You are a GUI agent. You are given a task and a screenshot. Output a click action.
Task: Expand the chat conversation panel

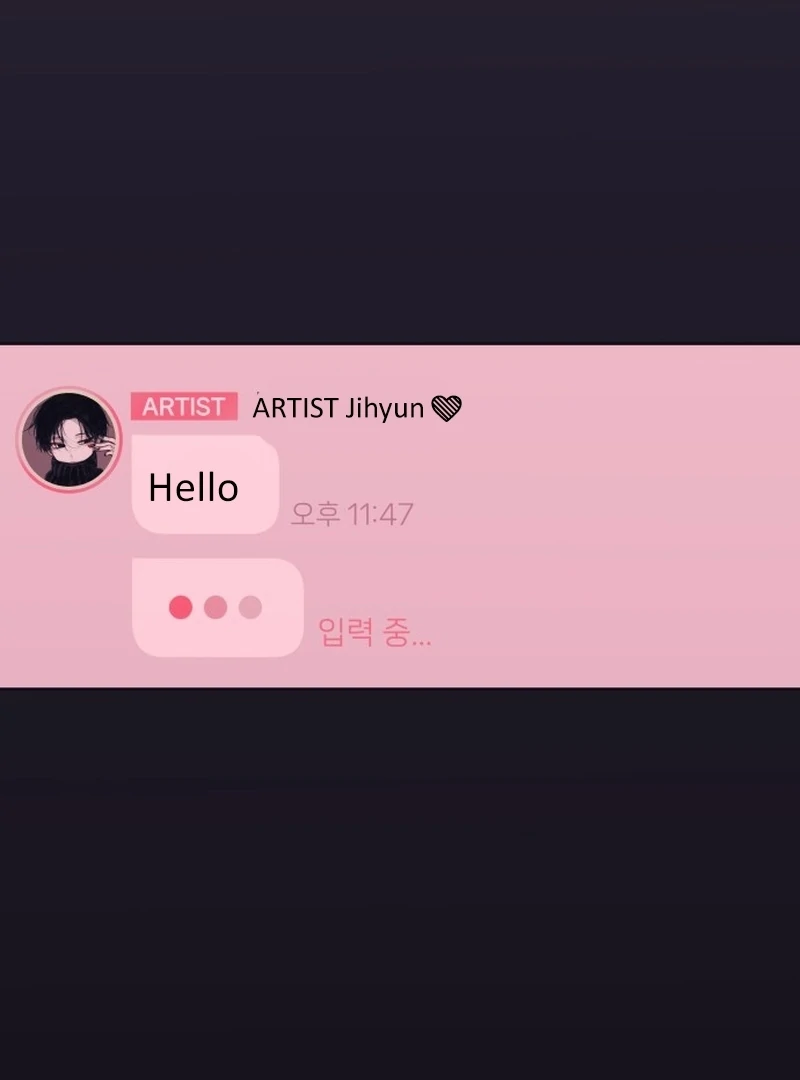400,515
